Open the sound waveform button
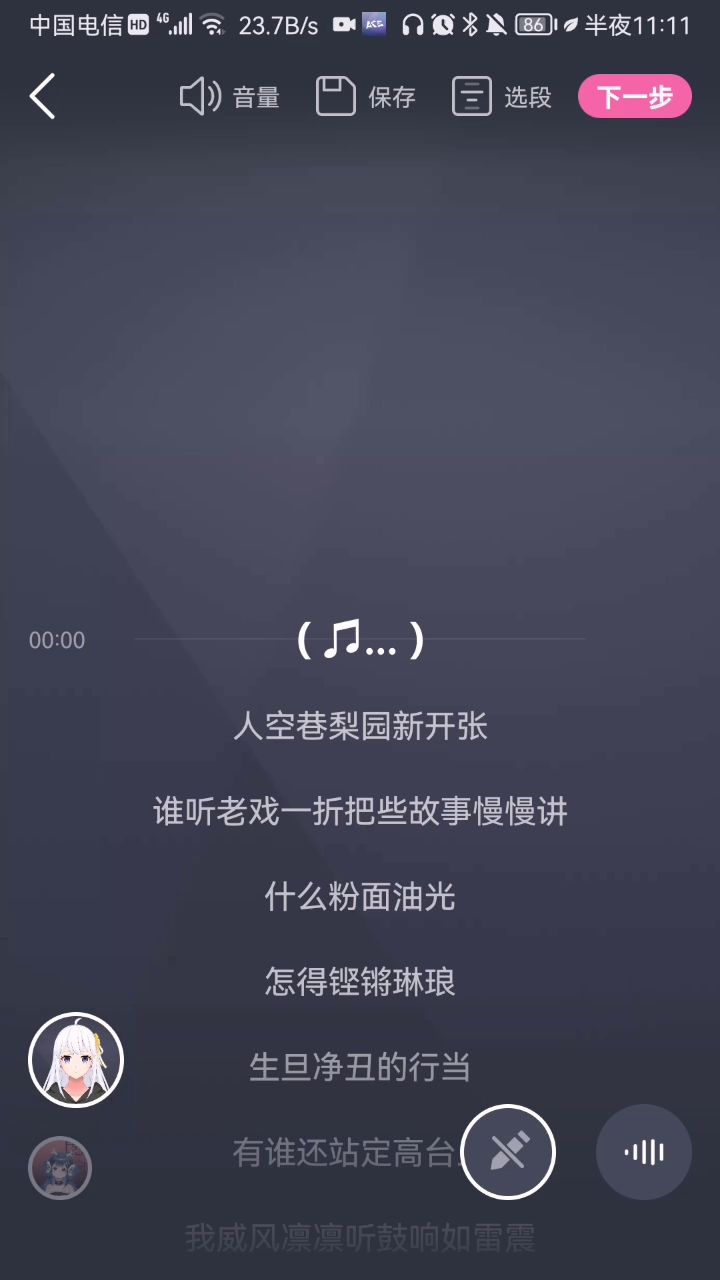 coord(644,1152)
